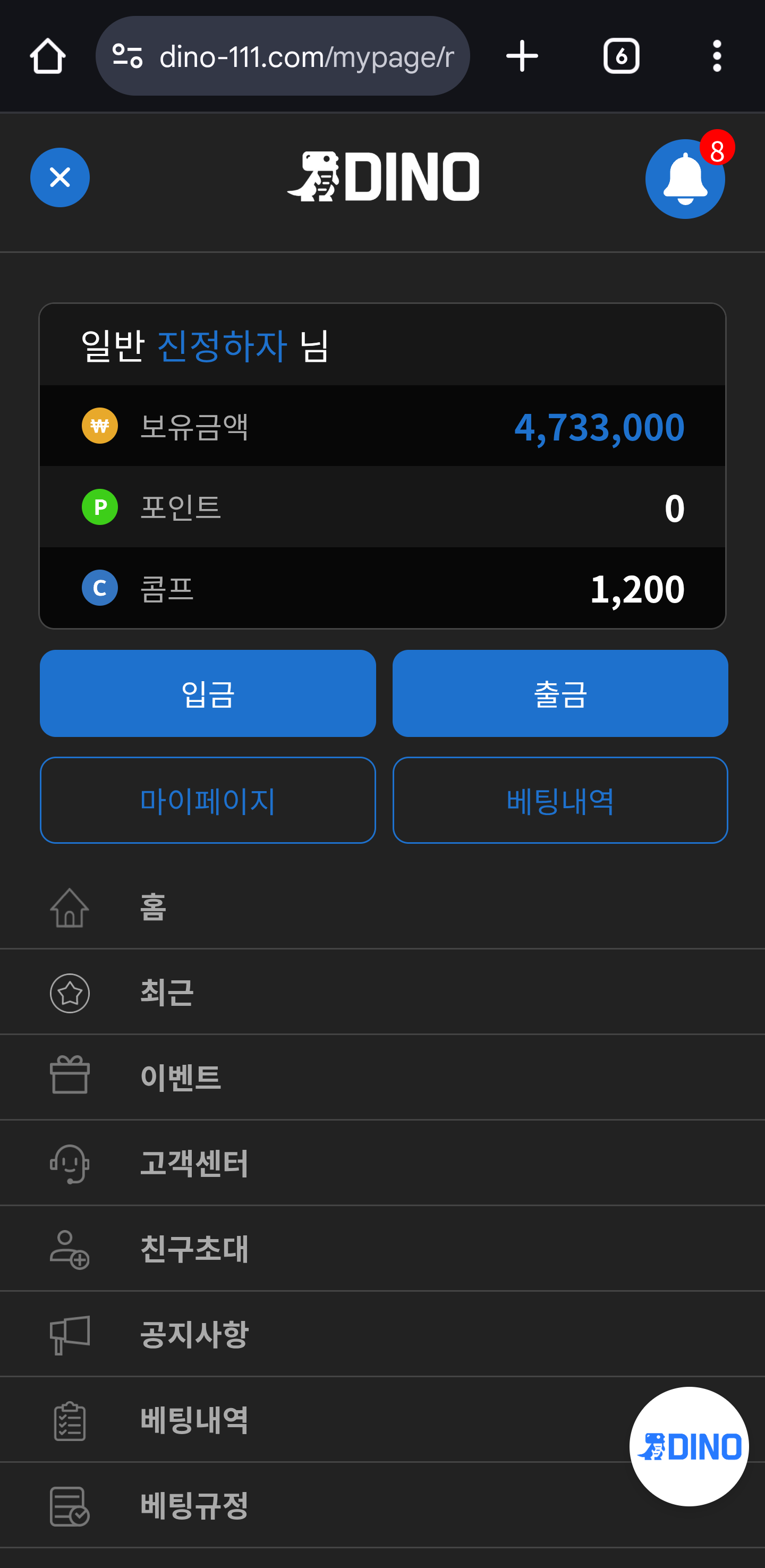Open the outlined 베팅내역 button beside 마이페이지
This screenshot has height=1568, width=765.
pos(560,800)
